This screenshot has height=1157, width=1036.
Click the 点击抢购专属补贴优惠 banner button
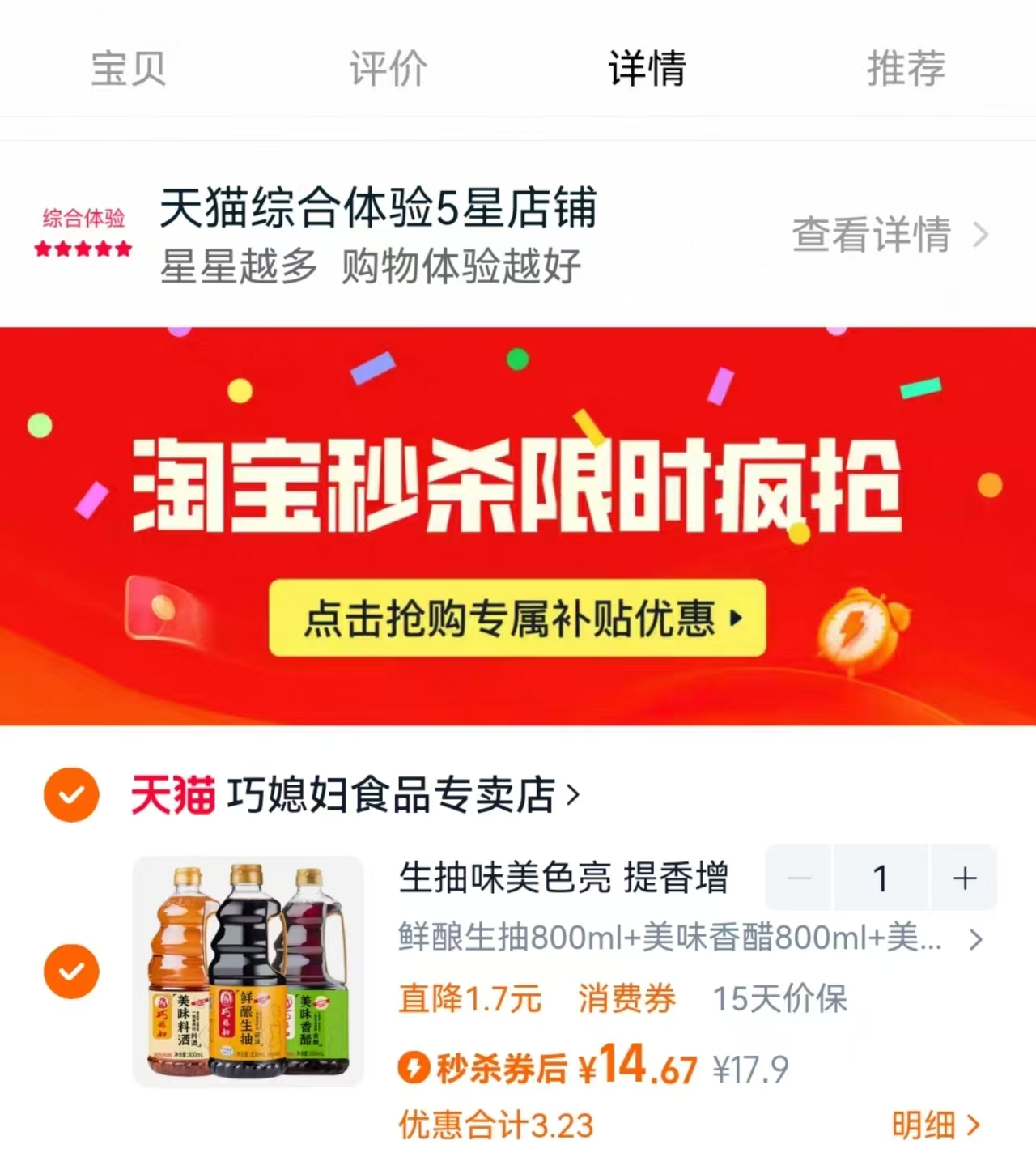519,619
